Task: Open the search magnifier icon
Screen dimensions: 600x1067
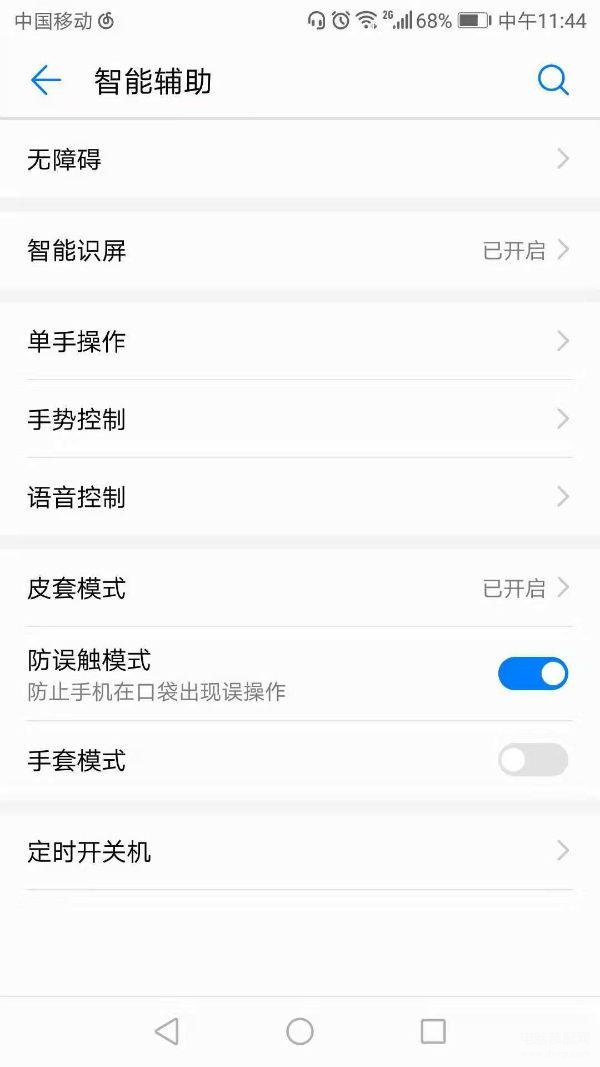Action: [552, 81]
